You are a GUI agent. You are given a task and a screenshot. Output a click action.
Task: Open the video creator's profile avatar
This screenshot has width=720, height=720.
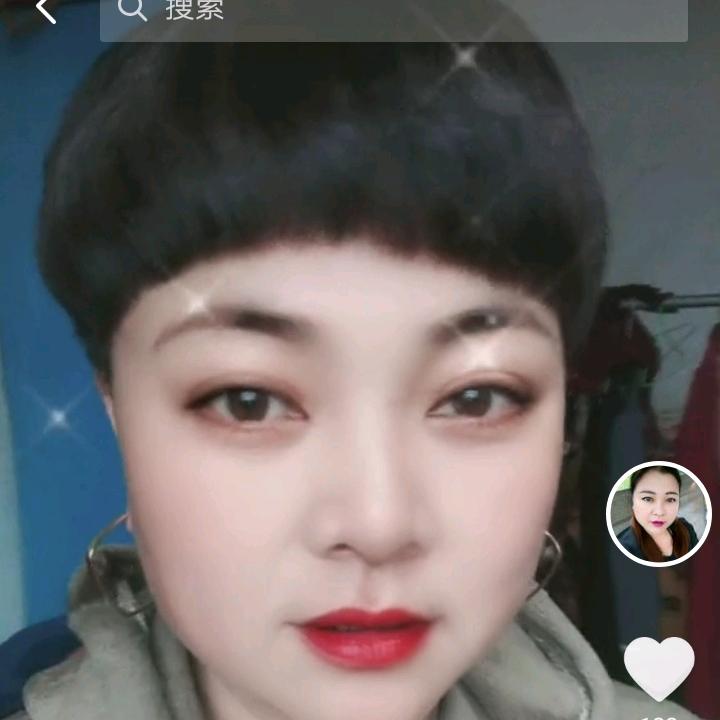click(658, 514)
